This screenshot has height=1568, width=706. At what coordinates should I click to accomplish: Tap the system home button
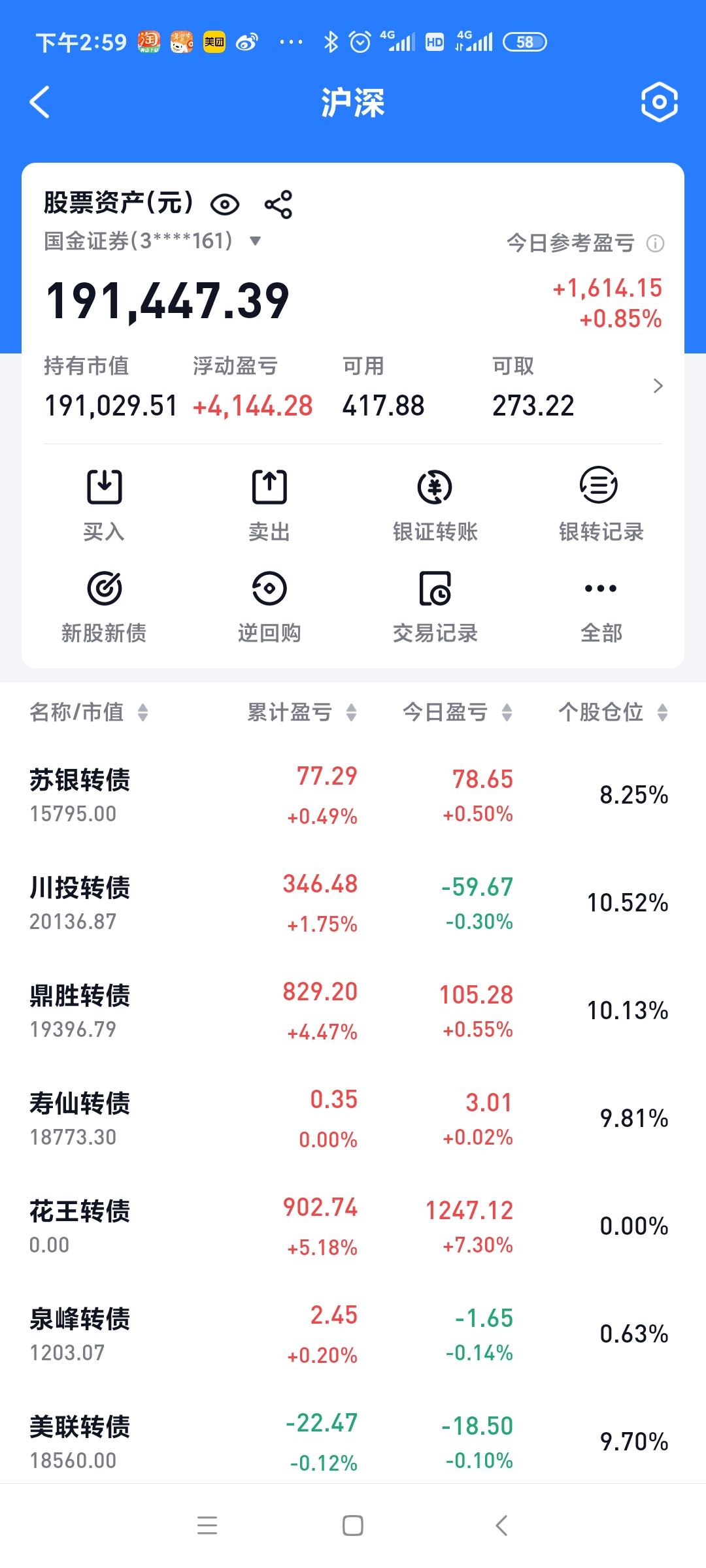click(353, 1526)
